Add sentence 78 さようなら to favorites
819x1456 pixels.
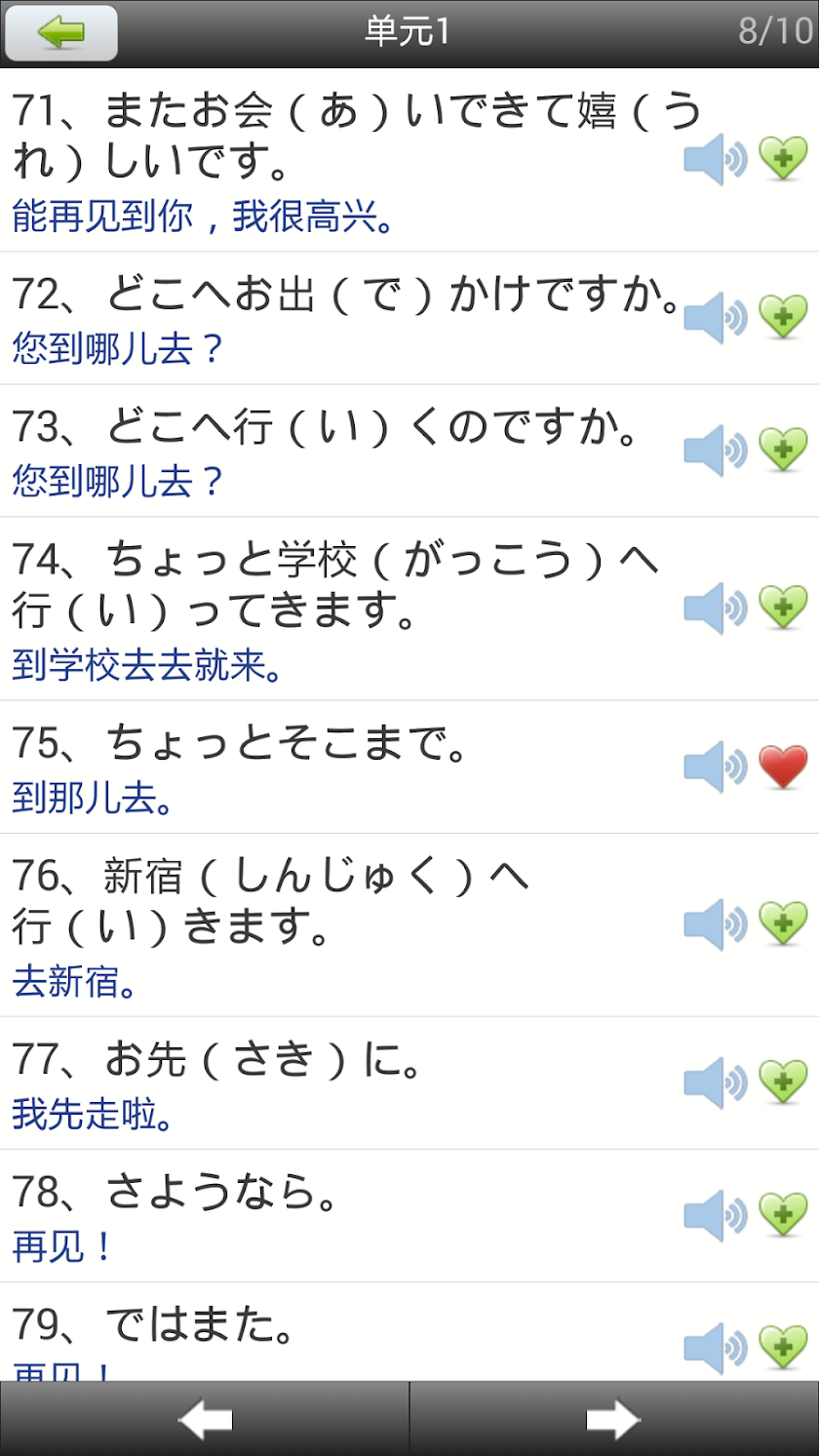[784, 1214]
